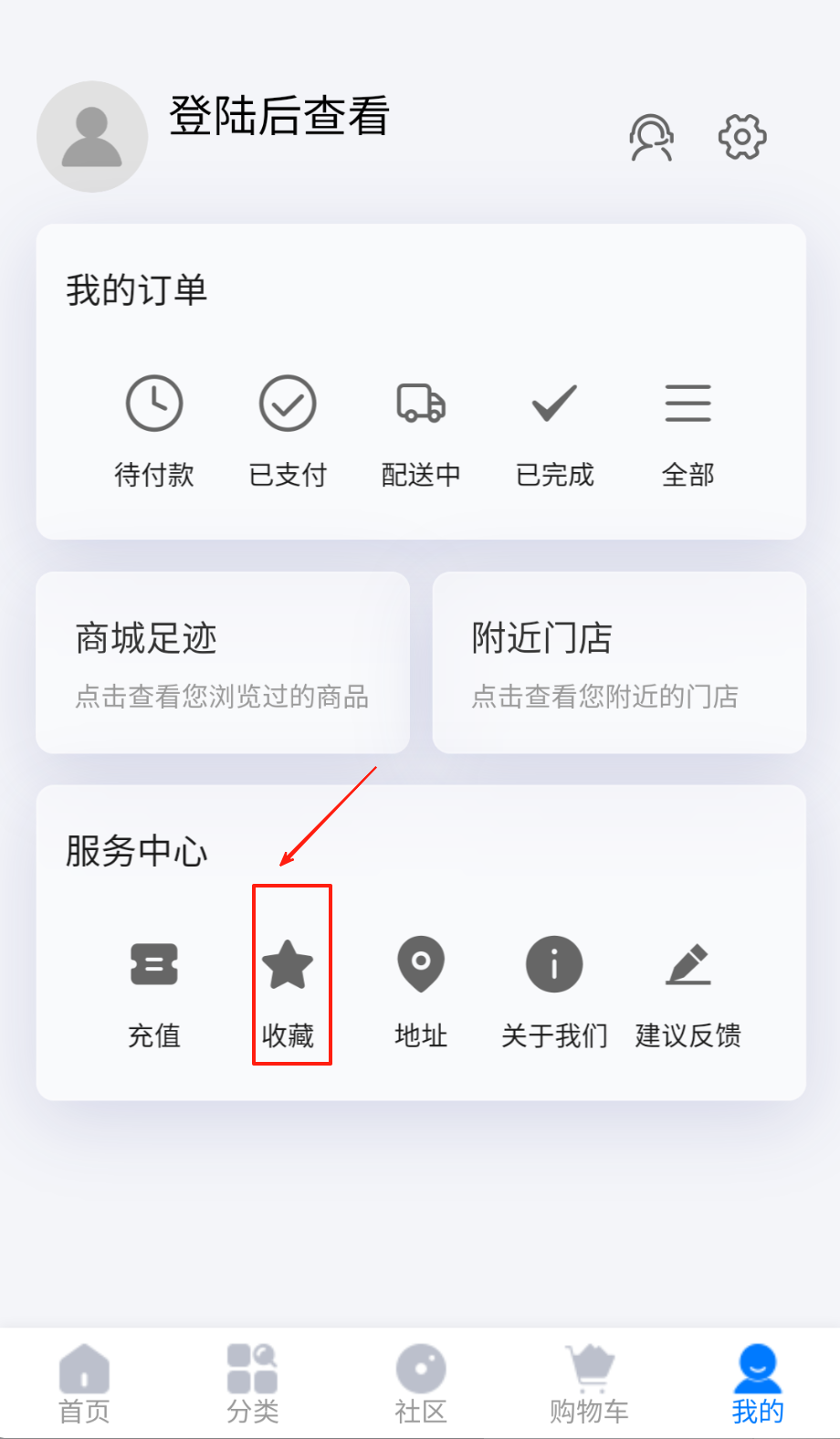
Task: Open 关于我们 about us
Action: pyautogui.click(x=554, y=992)
